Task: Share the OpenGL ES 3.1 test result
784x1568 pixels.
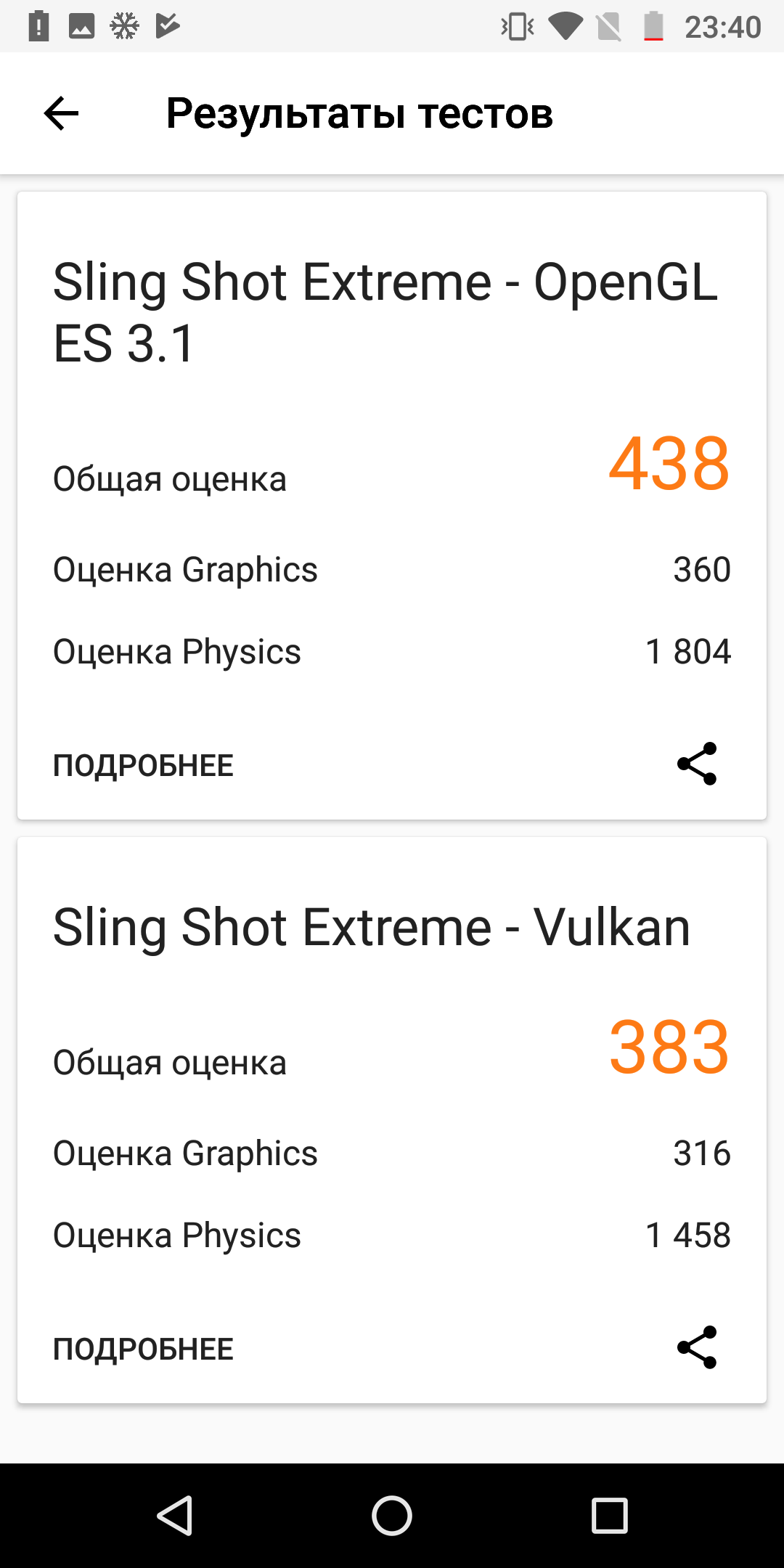Action: click(x=697, y=764)
